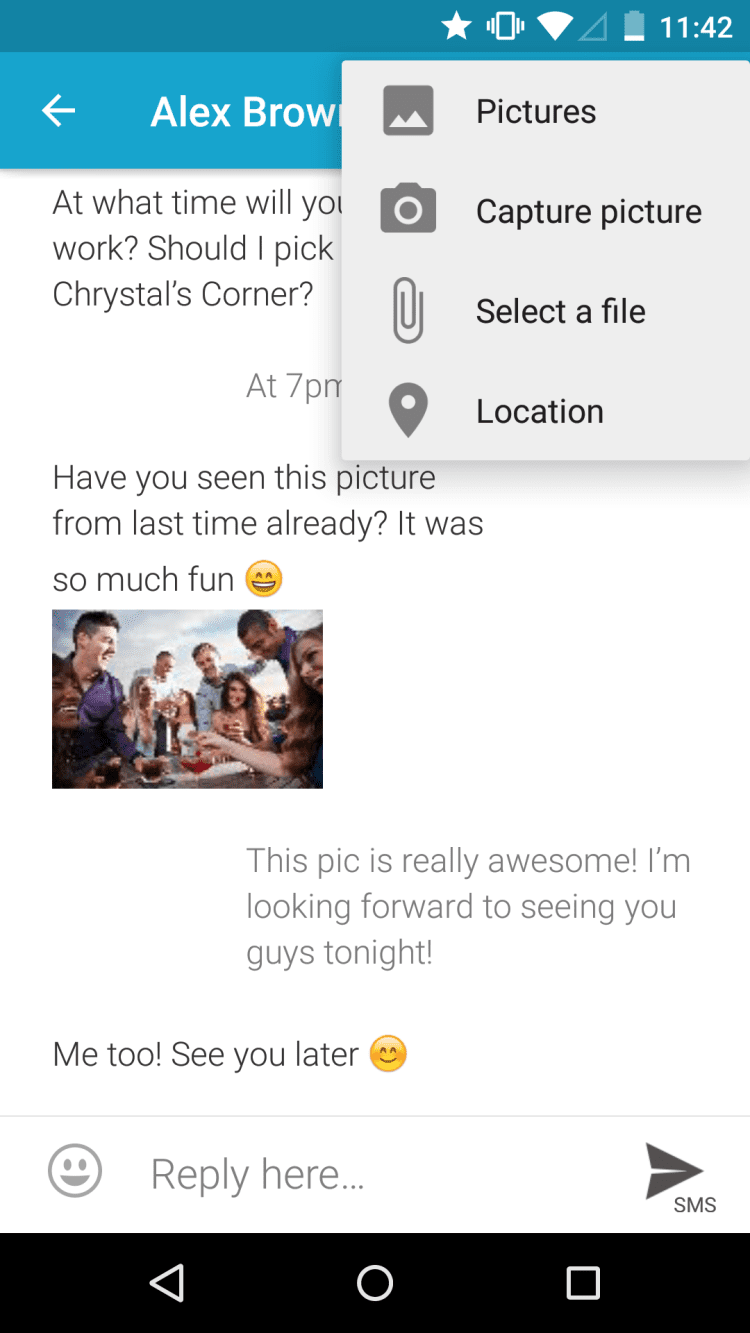Screen dimensions: 750x1333
Task: Open recent apps from navigation bar
Action: 582,1283
